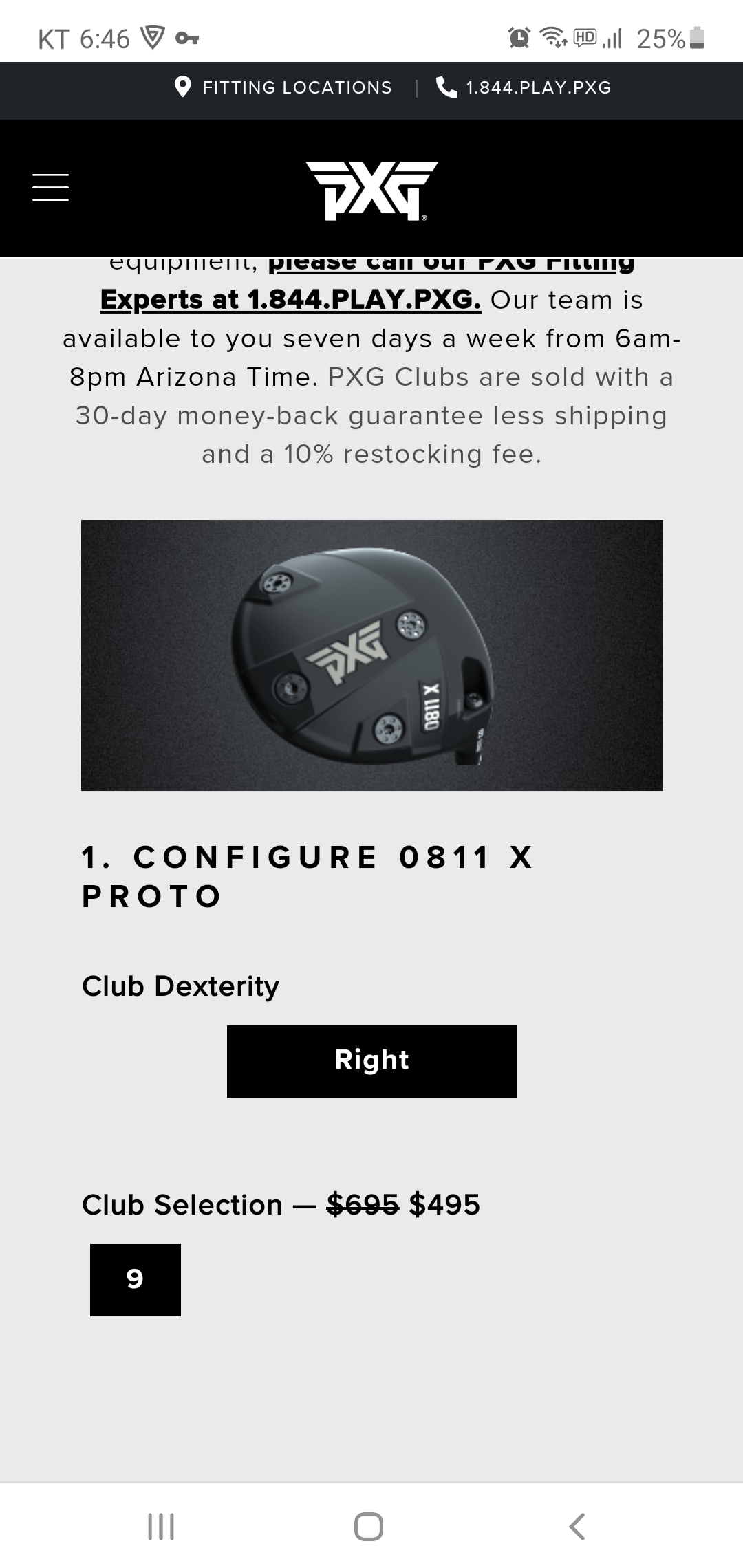Open the hamburger navigation menu
The width and height of the screenshot is (743, 1568).
point(50,187)
